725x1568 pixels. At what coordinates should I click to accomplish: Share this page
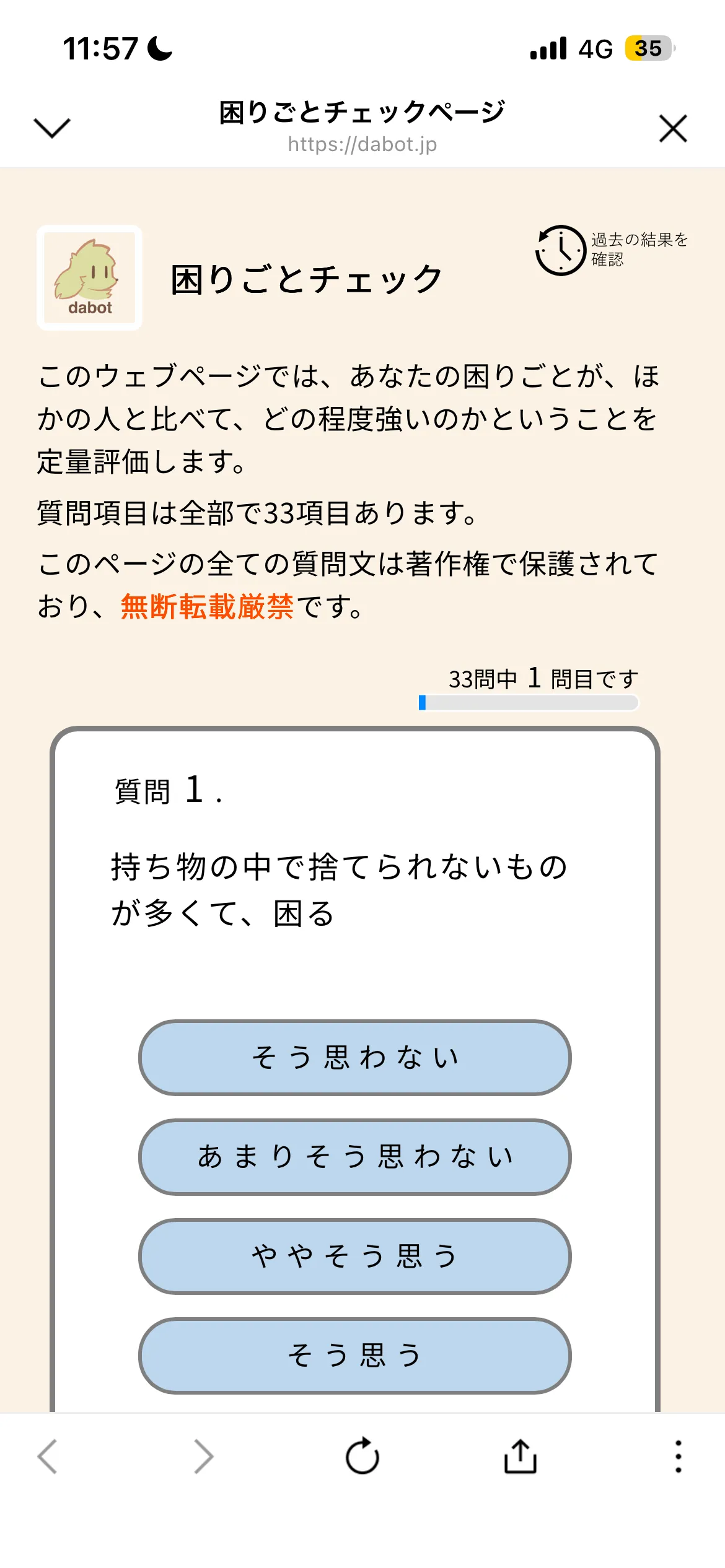[520, 1456]
